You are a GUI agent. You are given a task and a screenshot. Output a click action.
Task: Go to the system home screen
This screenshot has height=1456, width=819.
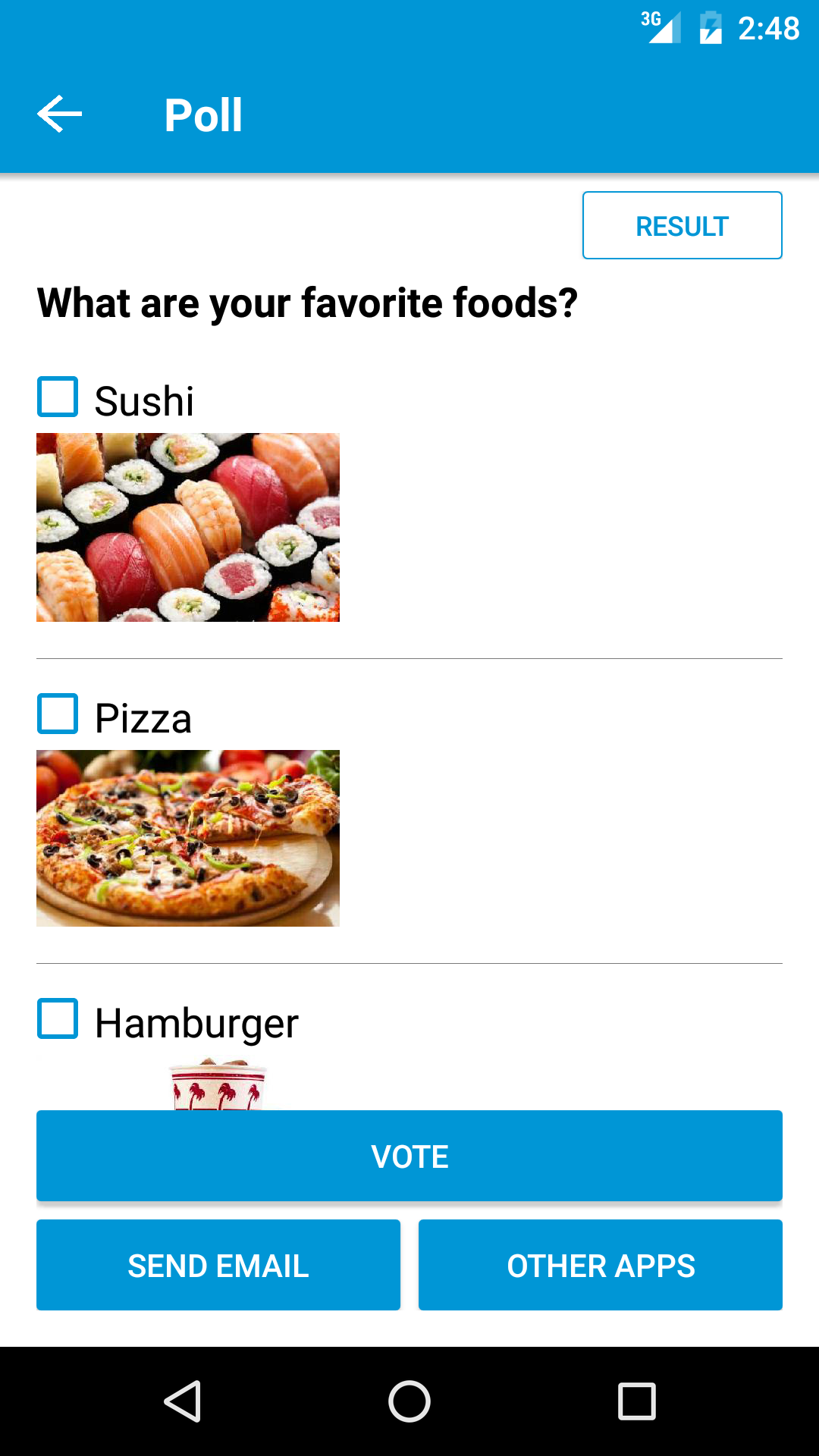[x=409, y=1401]
